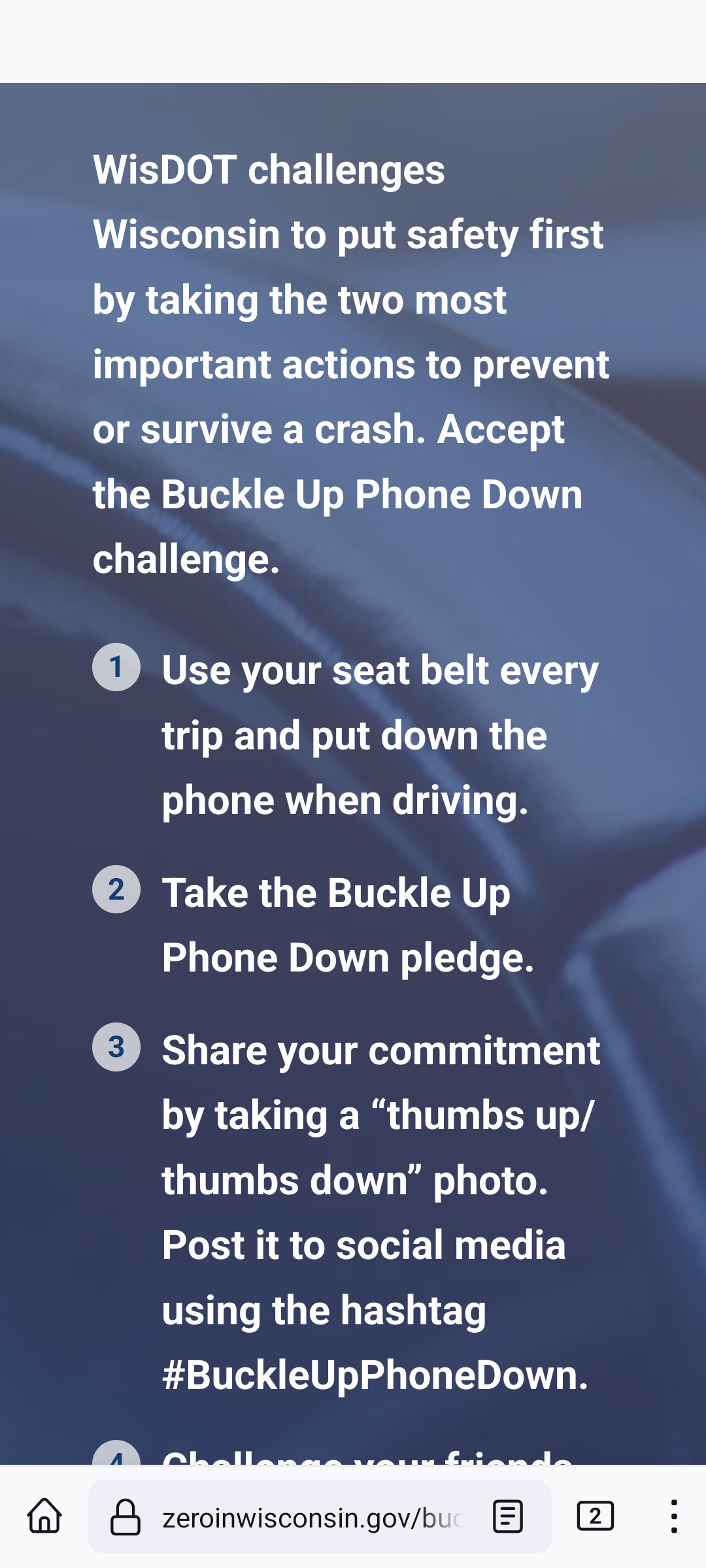
Task: Open the tab switcher showing 2 tabs
Action: (595, 1516)
